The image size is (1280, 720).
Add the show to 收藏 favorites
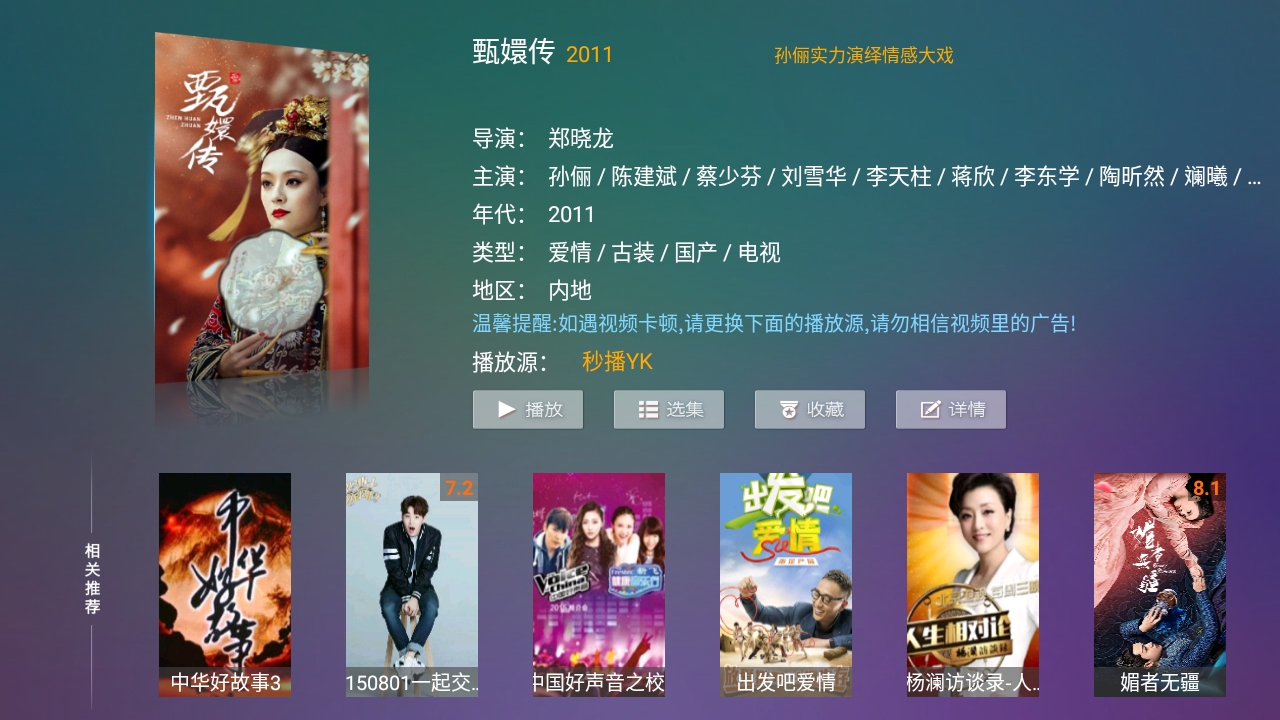810,409
